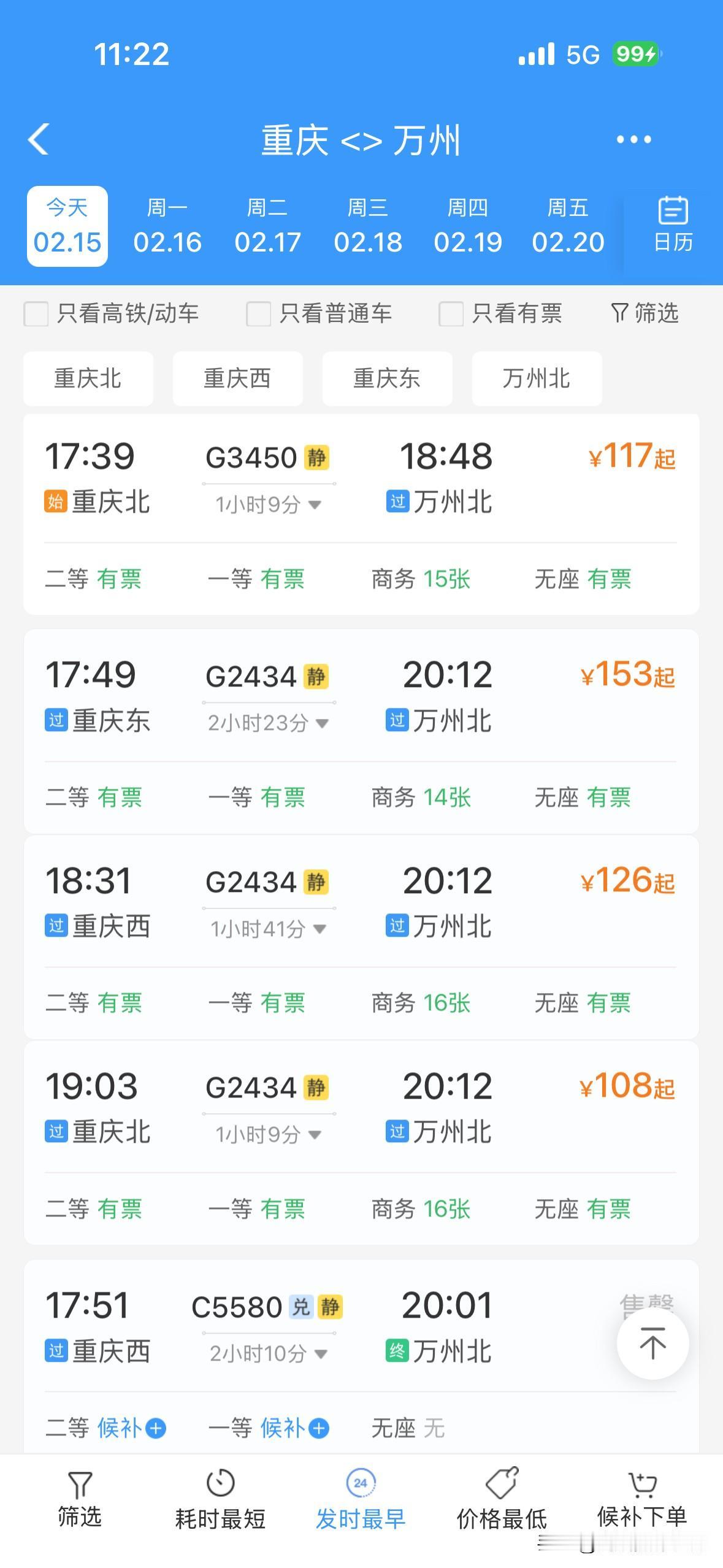
Task: Expand G3450 duration details arrow
Action: 316,504
